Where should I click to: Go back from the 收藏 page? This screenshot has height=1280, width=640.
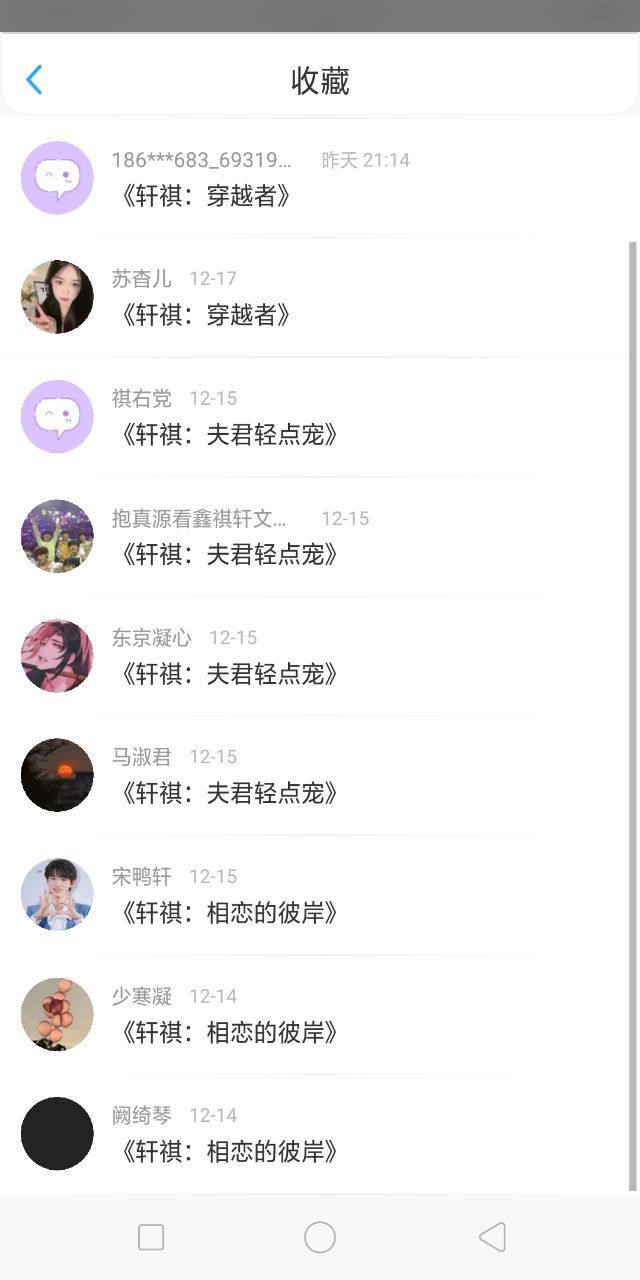point(34,80)
